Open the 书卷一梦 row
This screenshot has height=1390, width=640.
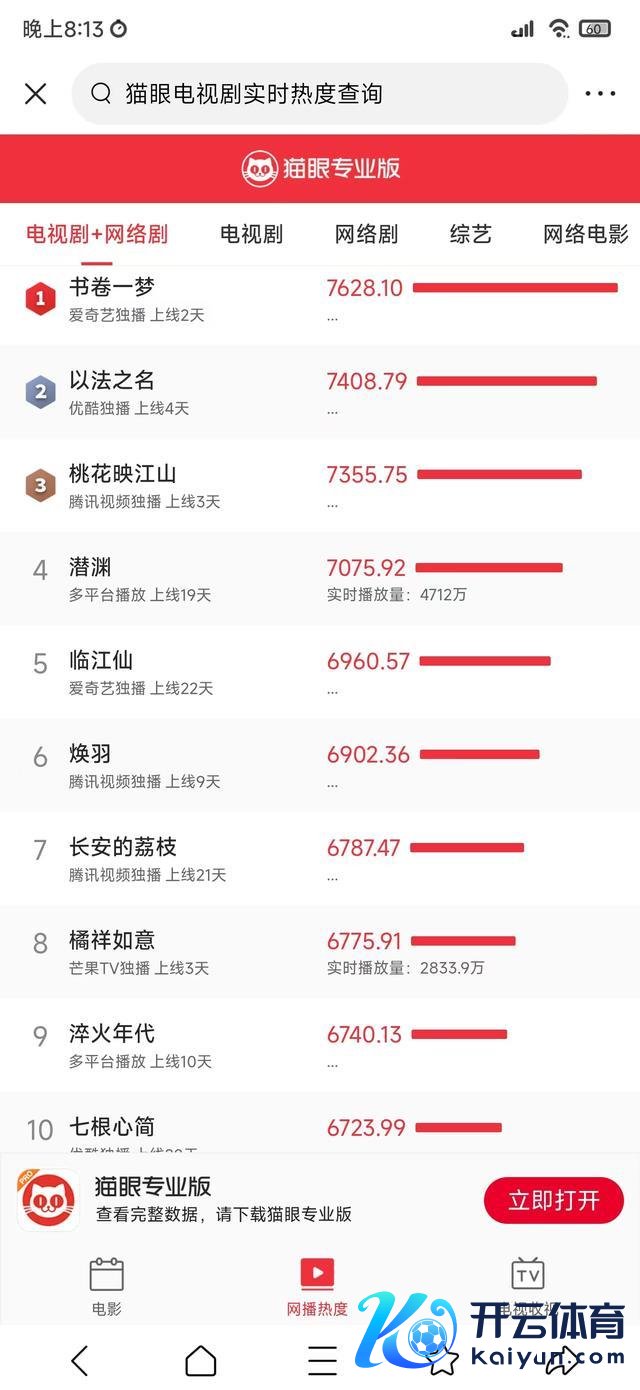tap(112, 288)
